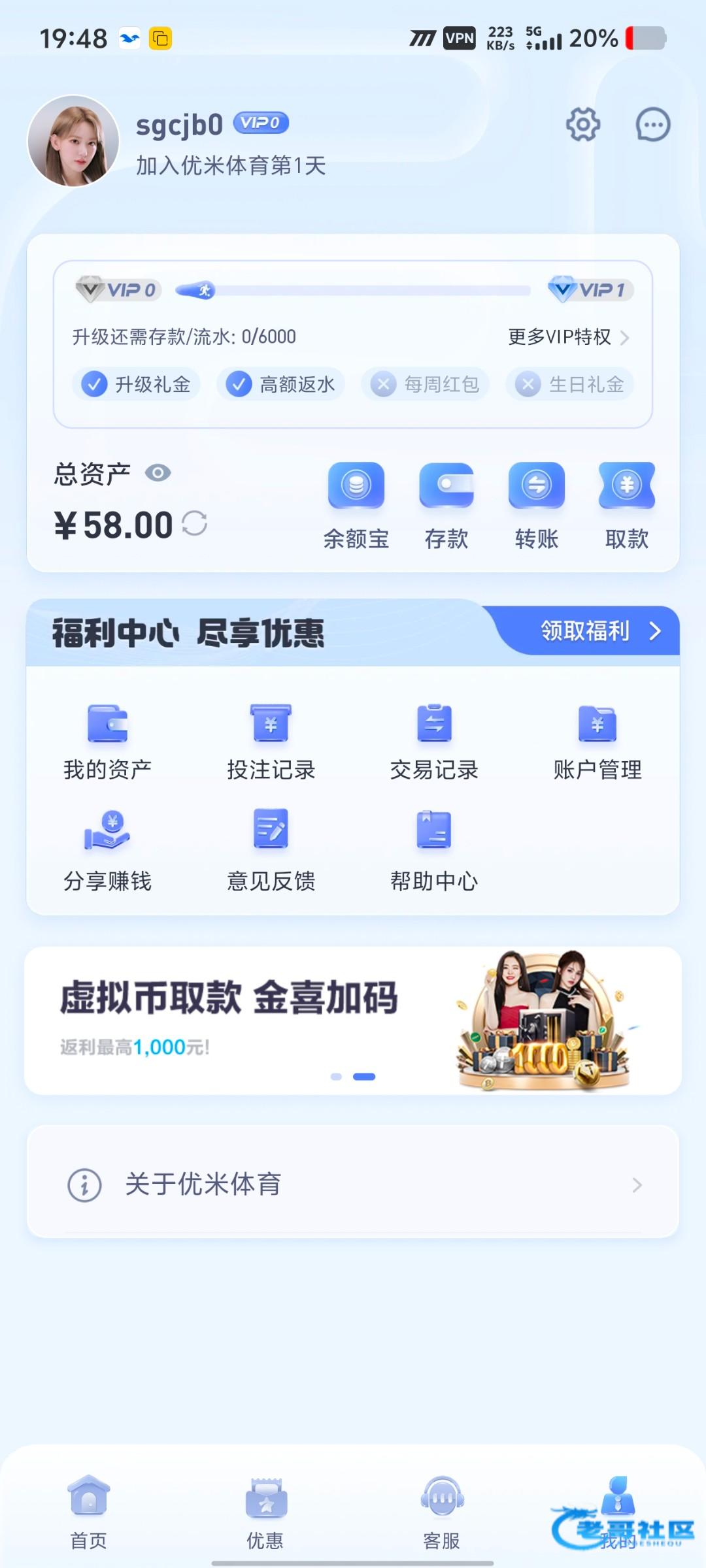Open 取款 withdrawal
The image size is (706, 1568).
click(627, 504)
